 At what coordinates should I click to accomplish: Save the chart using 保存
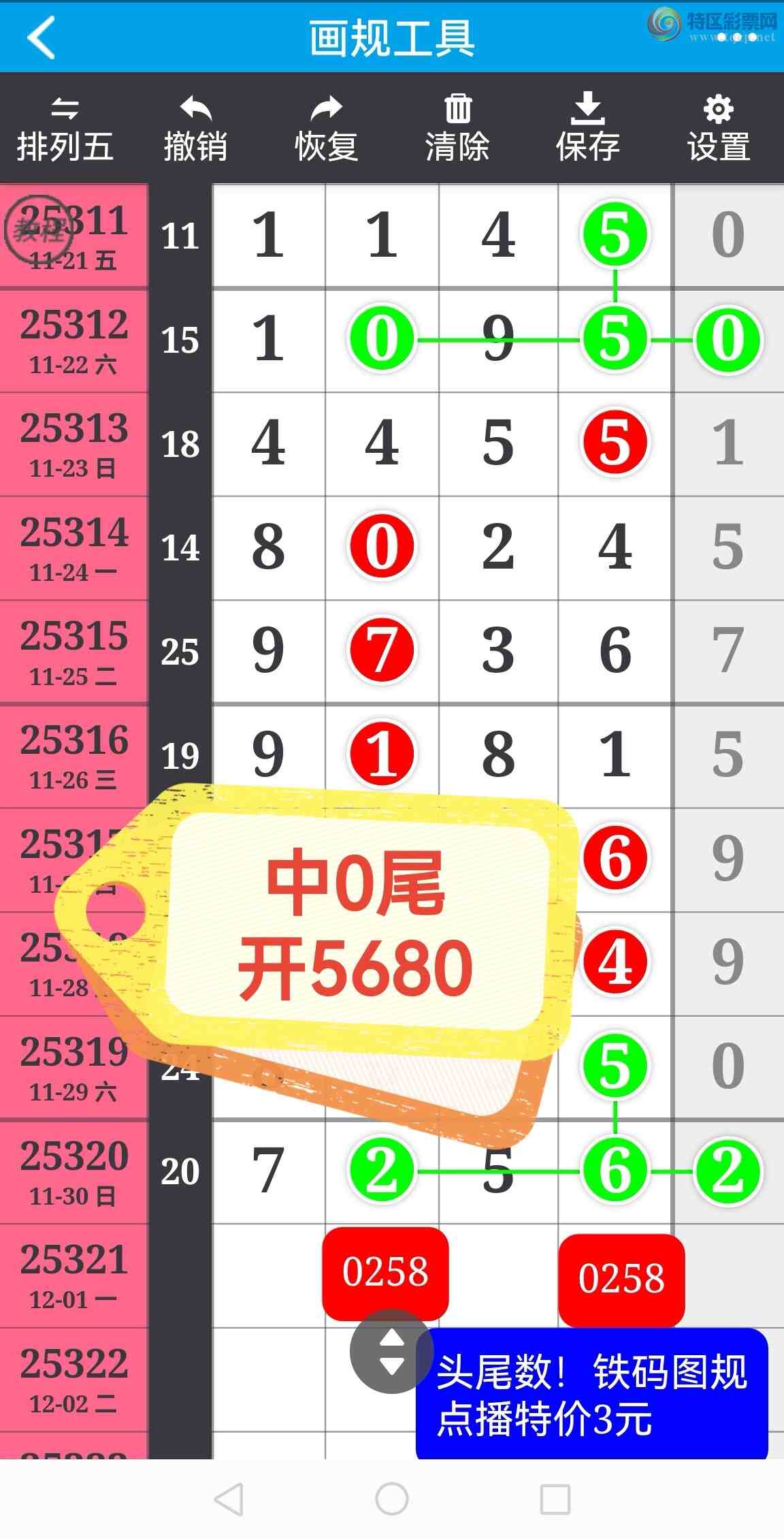coord(587,129)
